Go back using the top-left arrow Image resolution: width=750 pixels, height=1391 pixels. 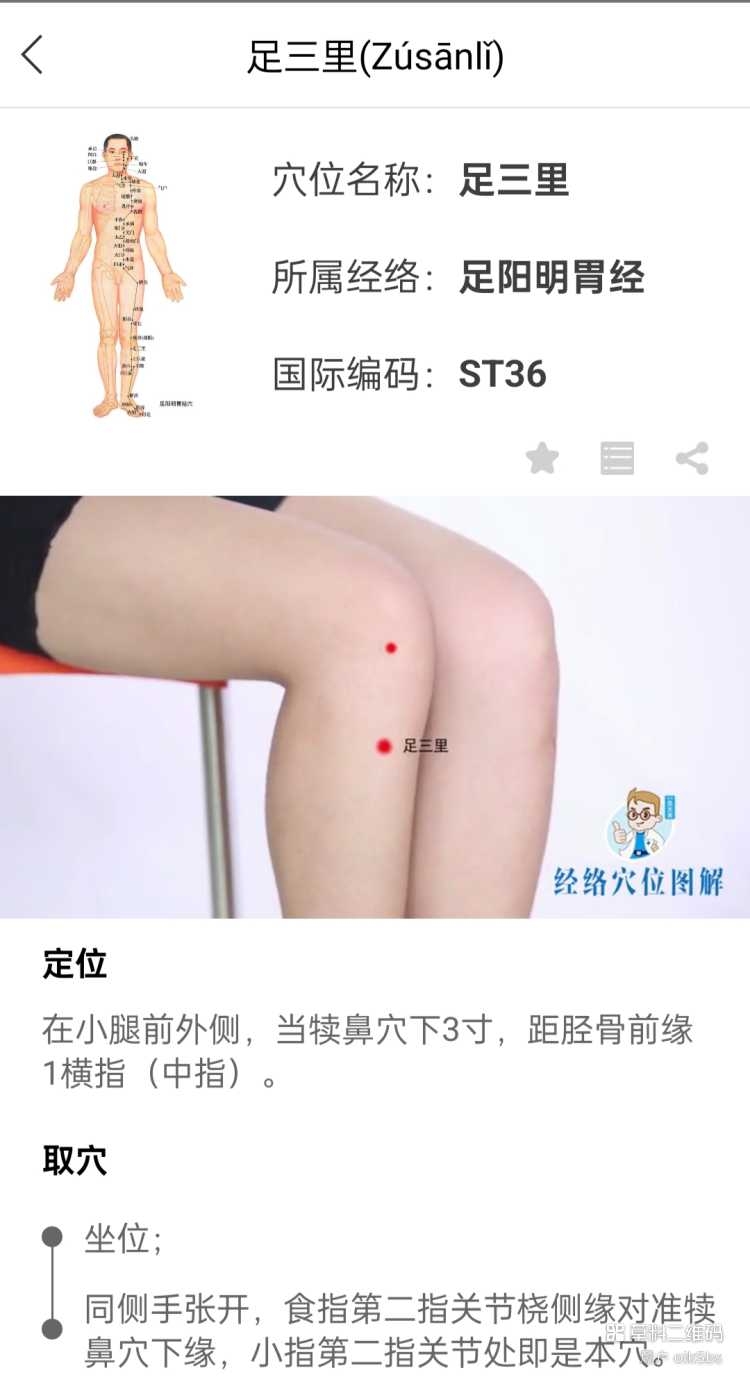[33, 55]
